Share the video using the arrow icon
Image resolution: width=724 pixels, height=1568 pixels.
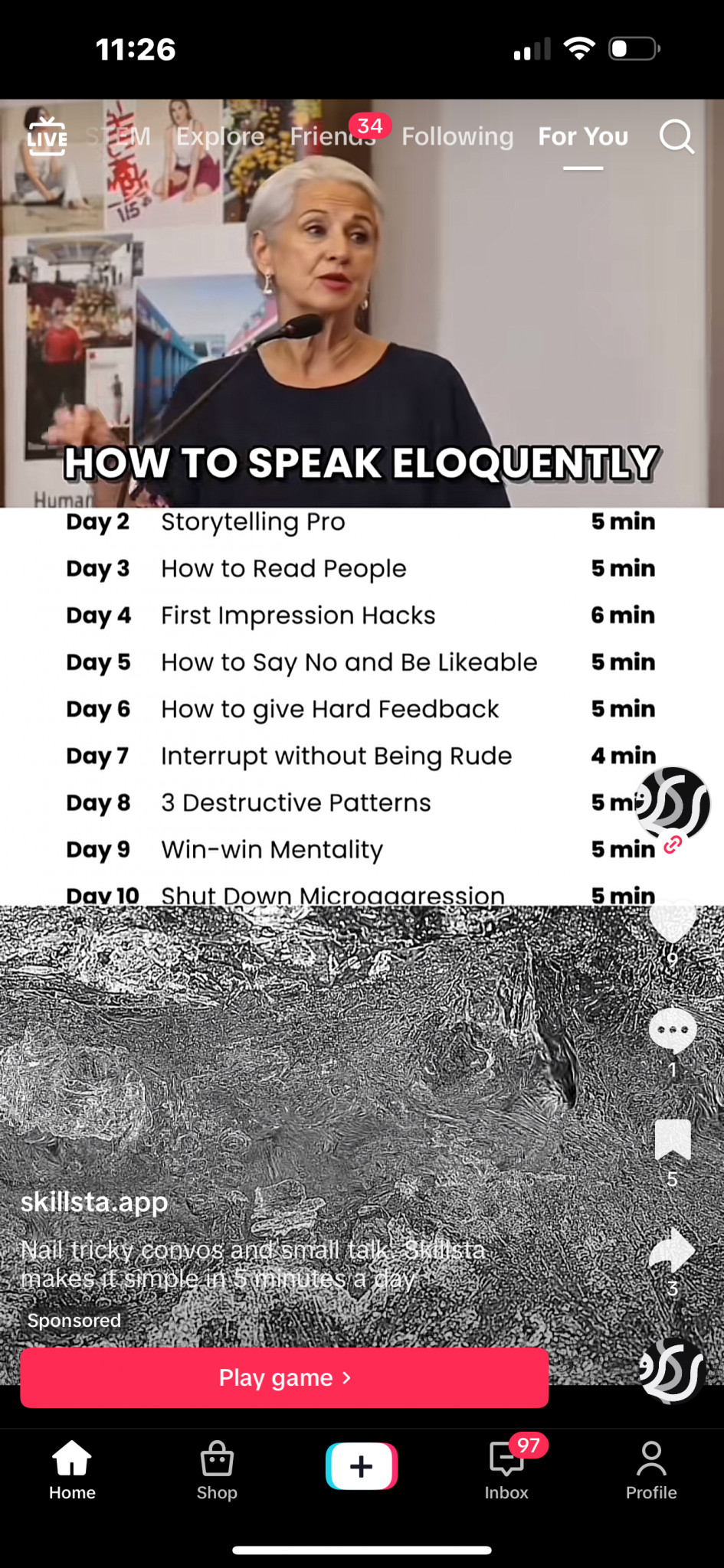click(672, 1249)
